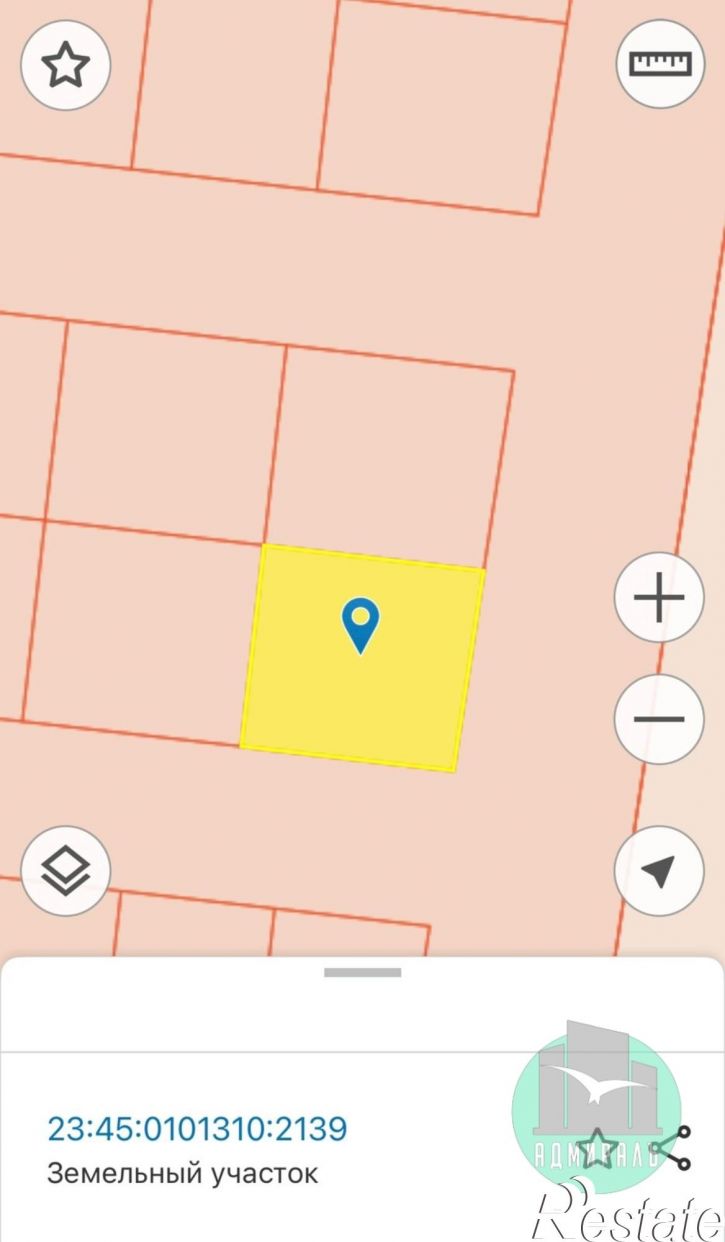Open cadastral number 23:45:0101310:2139 details

[197, 1129]
